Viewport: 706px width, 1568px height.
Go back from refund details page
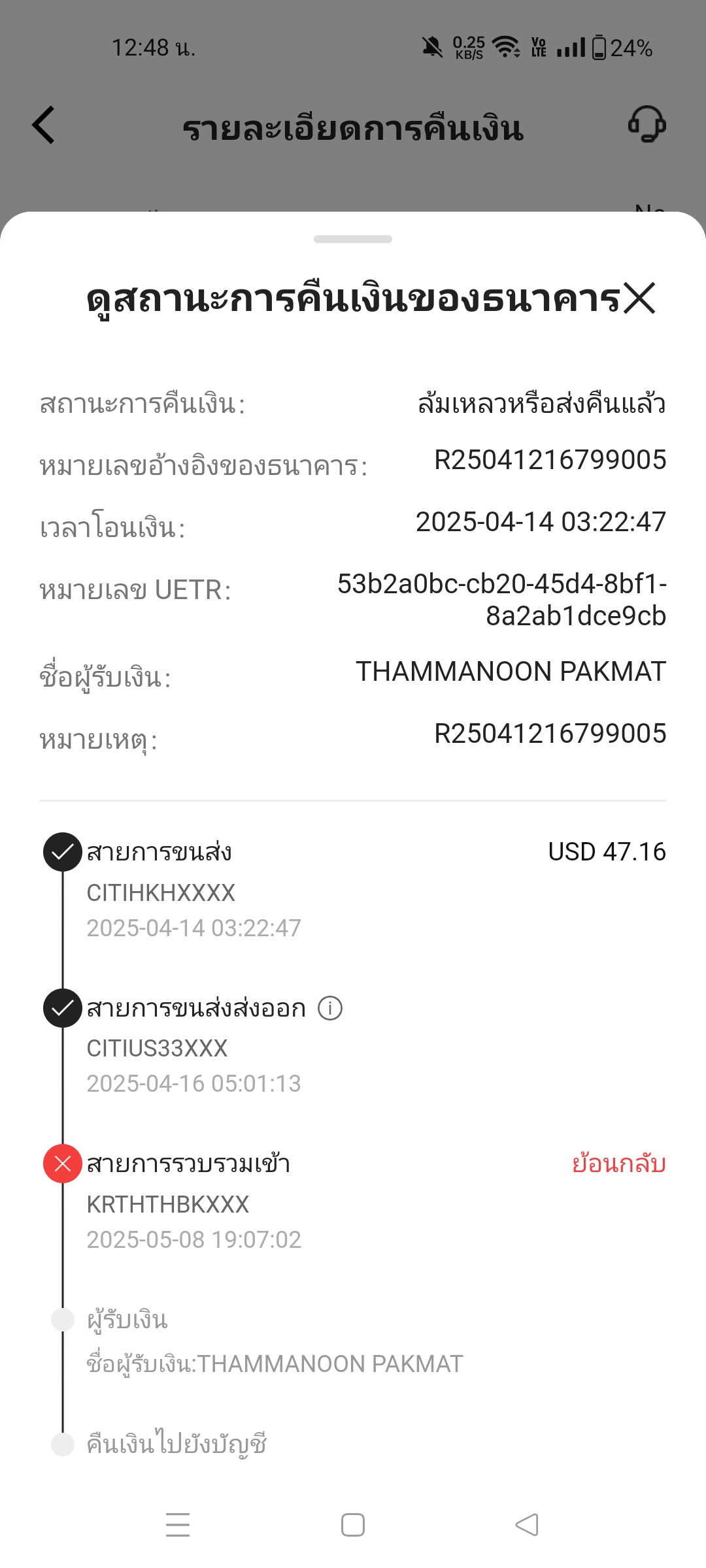pos(44,125)
